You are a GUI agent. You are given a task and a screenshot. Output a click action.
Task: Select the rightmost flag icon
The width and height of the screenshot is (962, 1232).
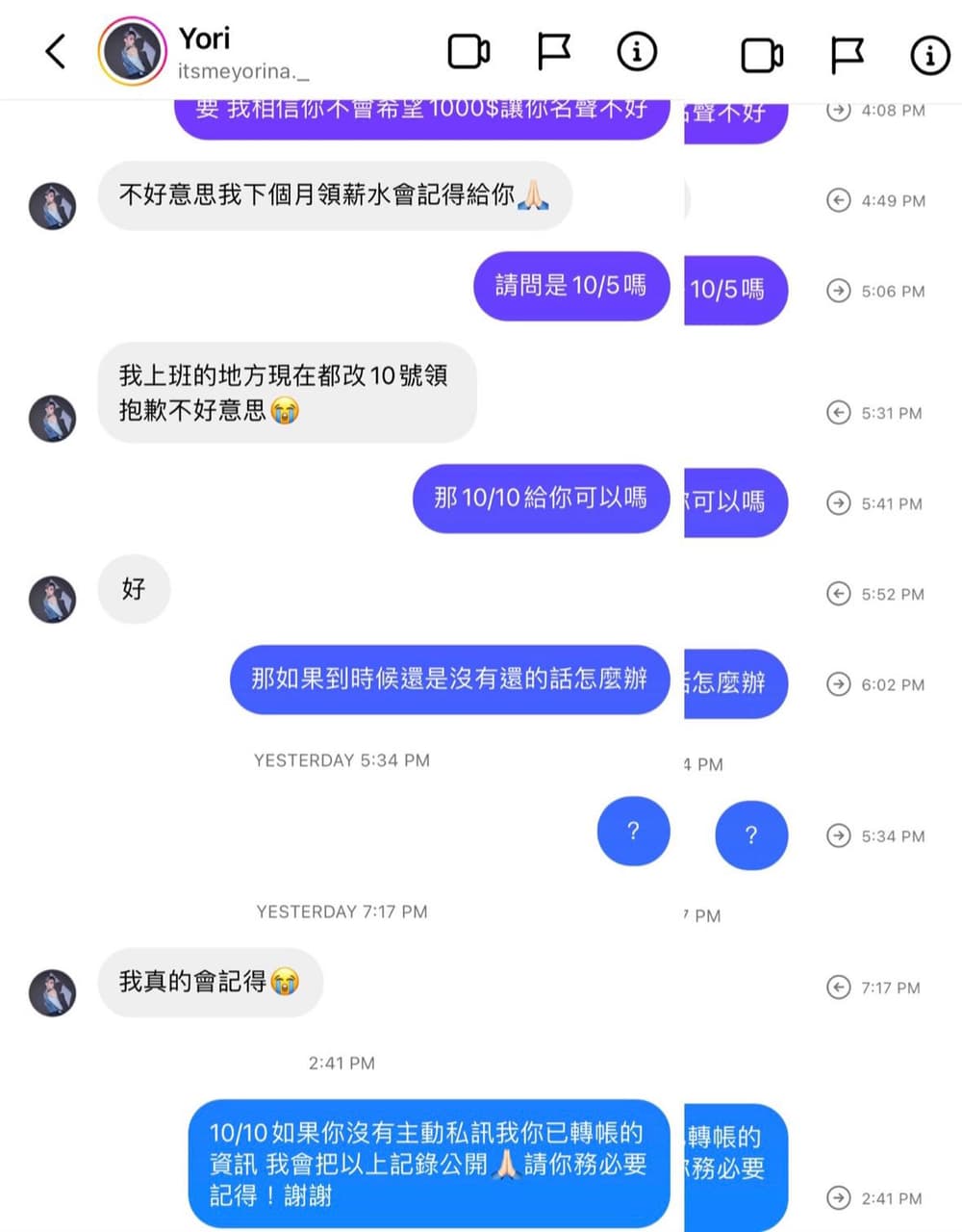[x=847, y=53]
